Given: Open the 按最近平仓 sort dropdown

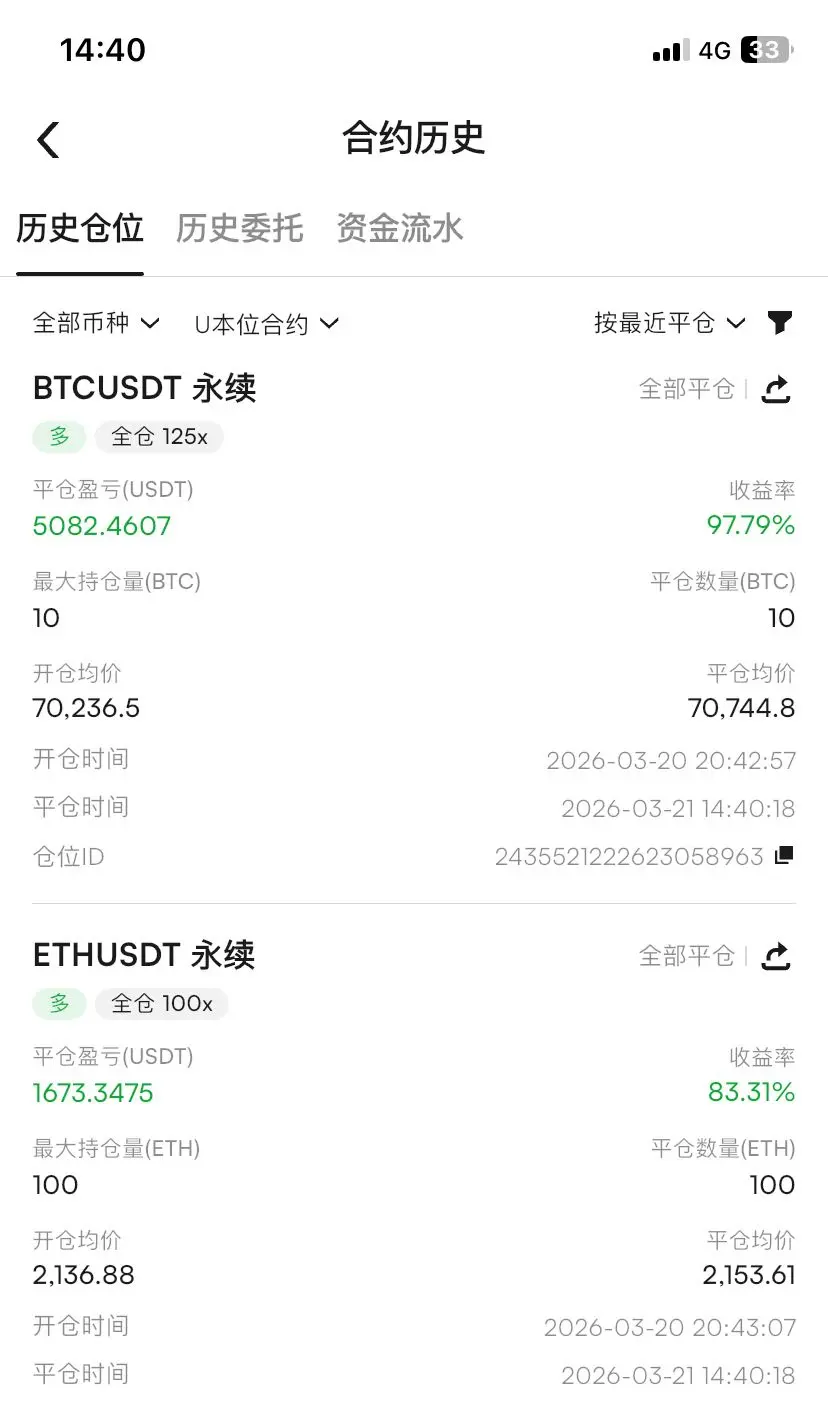Looking at the screenshot, I should click(670, 323).
